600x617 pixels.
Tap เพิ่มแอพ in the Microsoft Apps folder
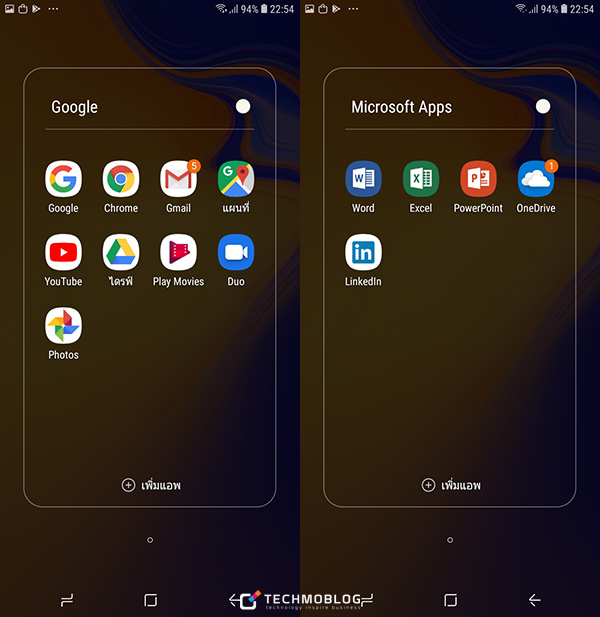point(451,485)
